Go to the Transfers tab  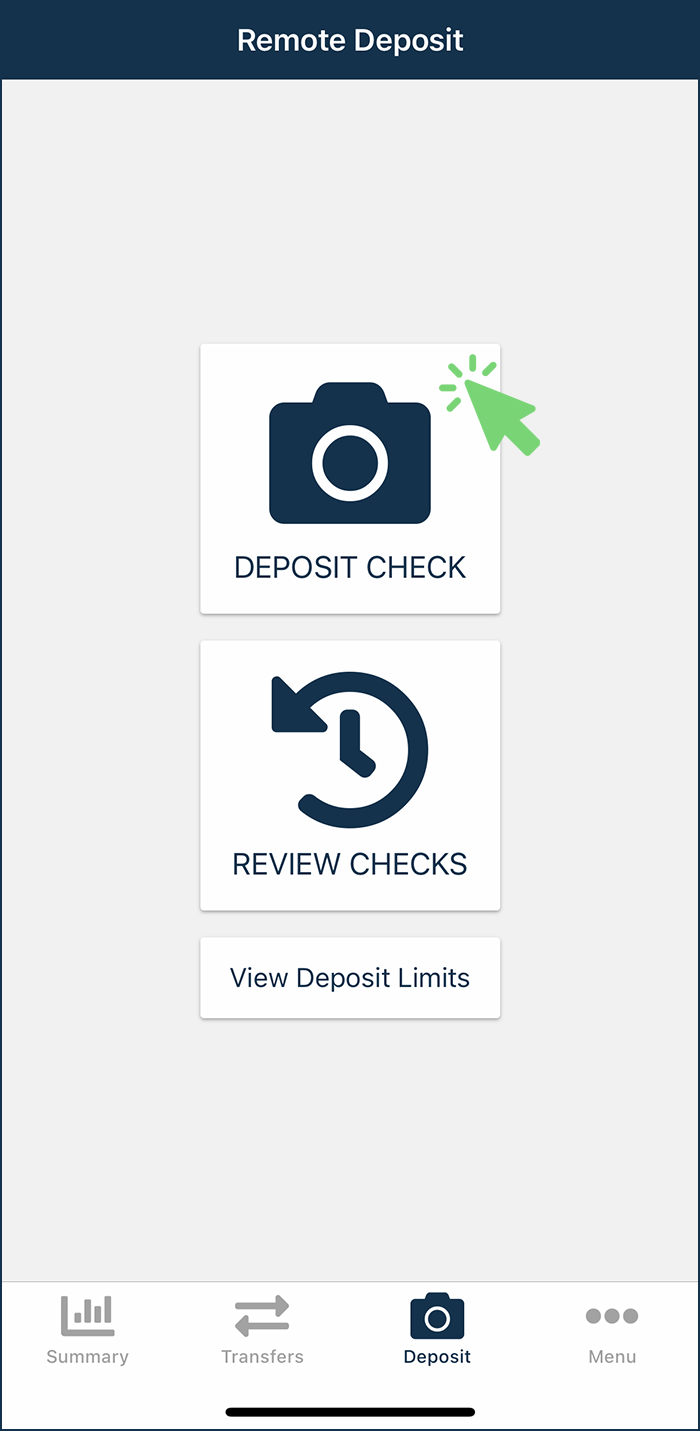tap(262, 1330)
